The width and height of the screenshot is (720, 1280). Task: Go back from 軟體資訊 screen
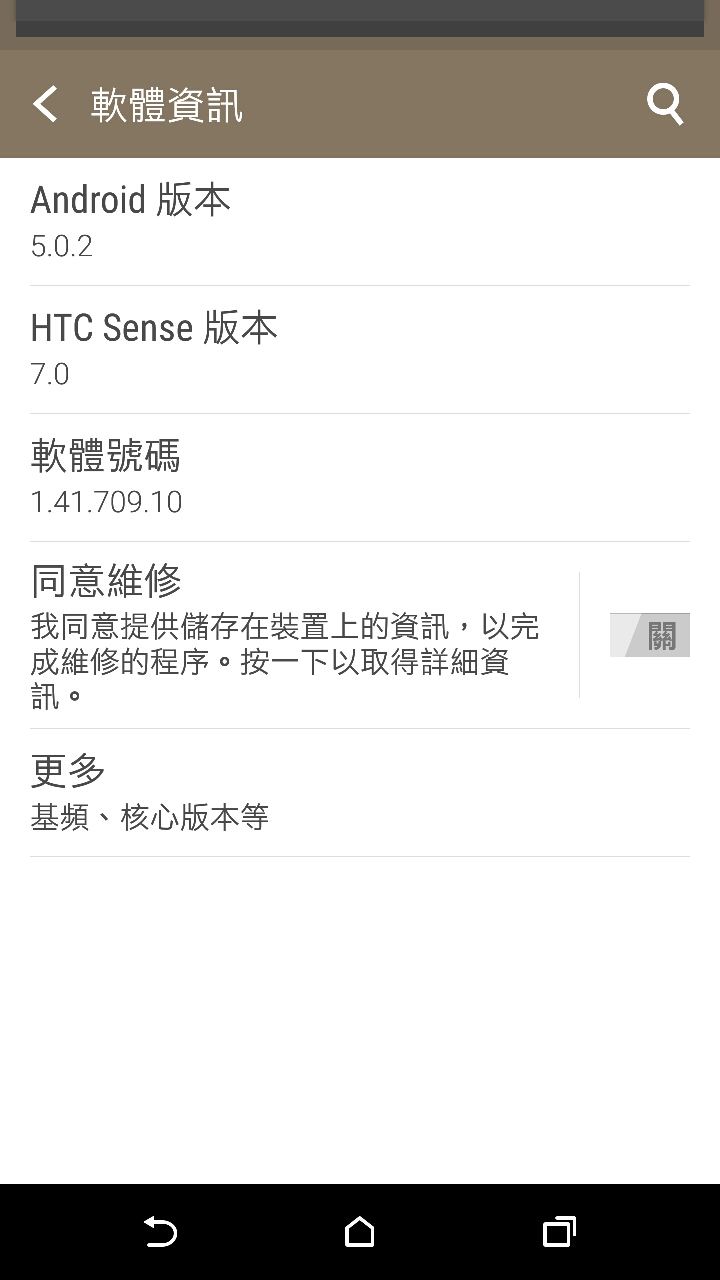[45, 104]
